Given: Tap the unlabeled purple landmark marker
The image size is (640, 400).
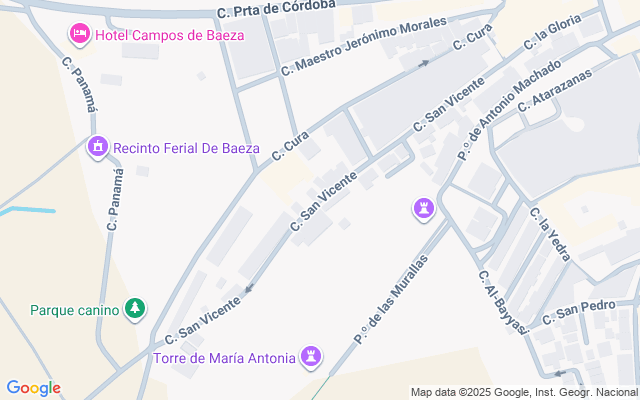Looking at the screenshot, I should pos(424,209).
